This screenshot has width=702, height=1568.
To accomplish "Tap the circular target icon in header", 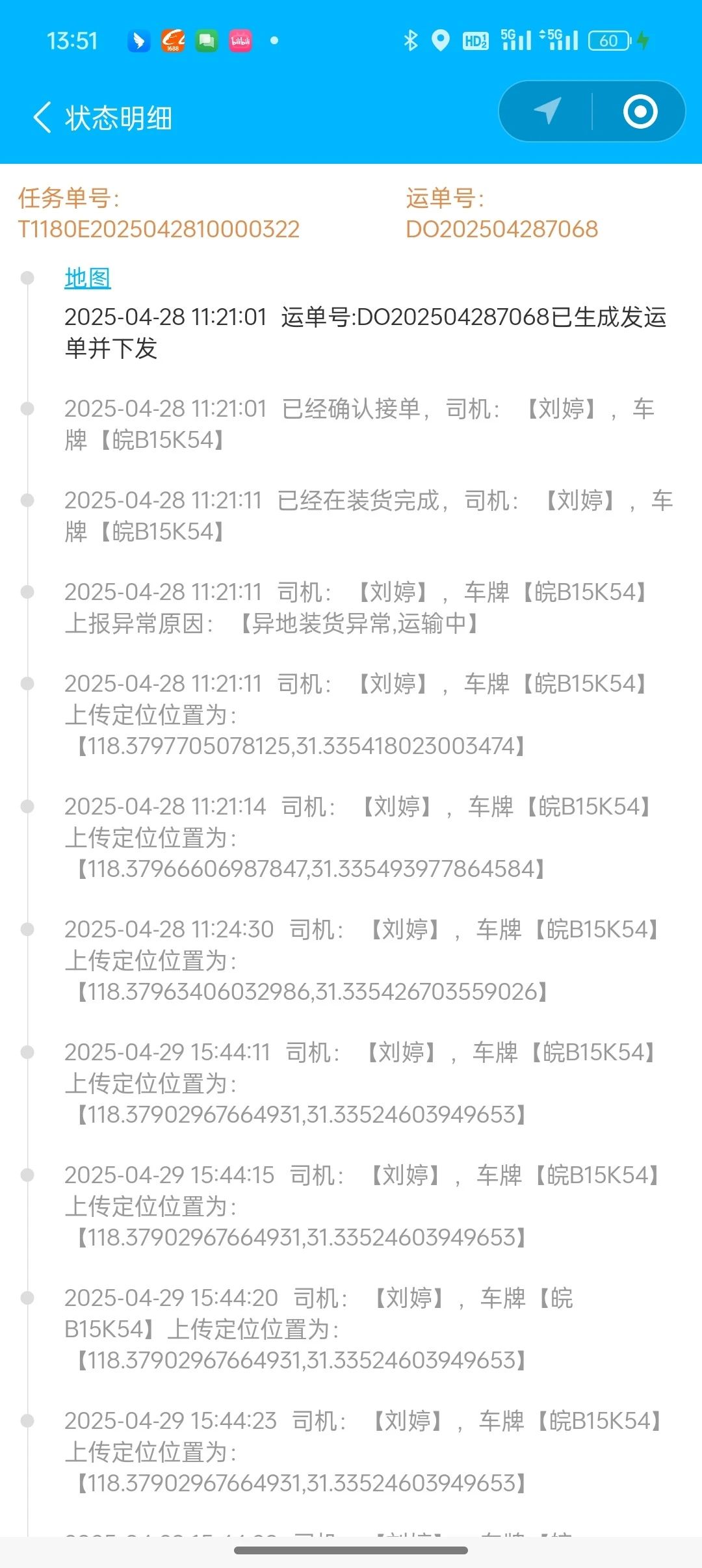I will tap(640, 111).
